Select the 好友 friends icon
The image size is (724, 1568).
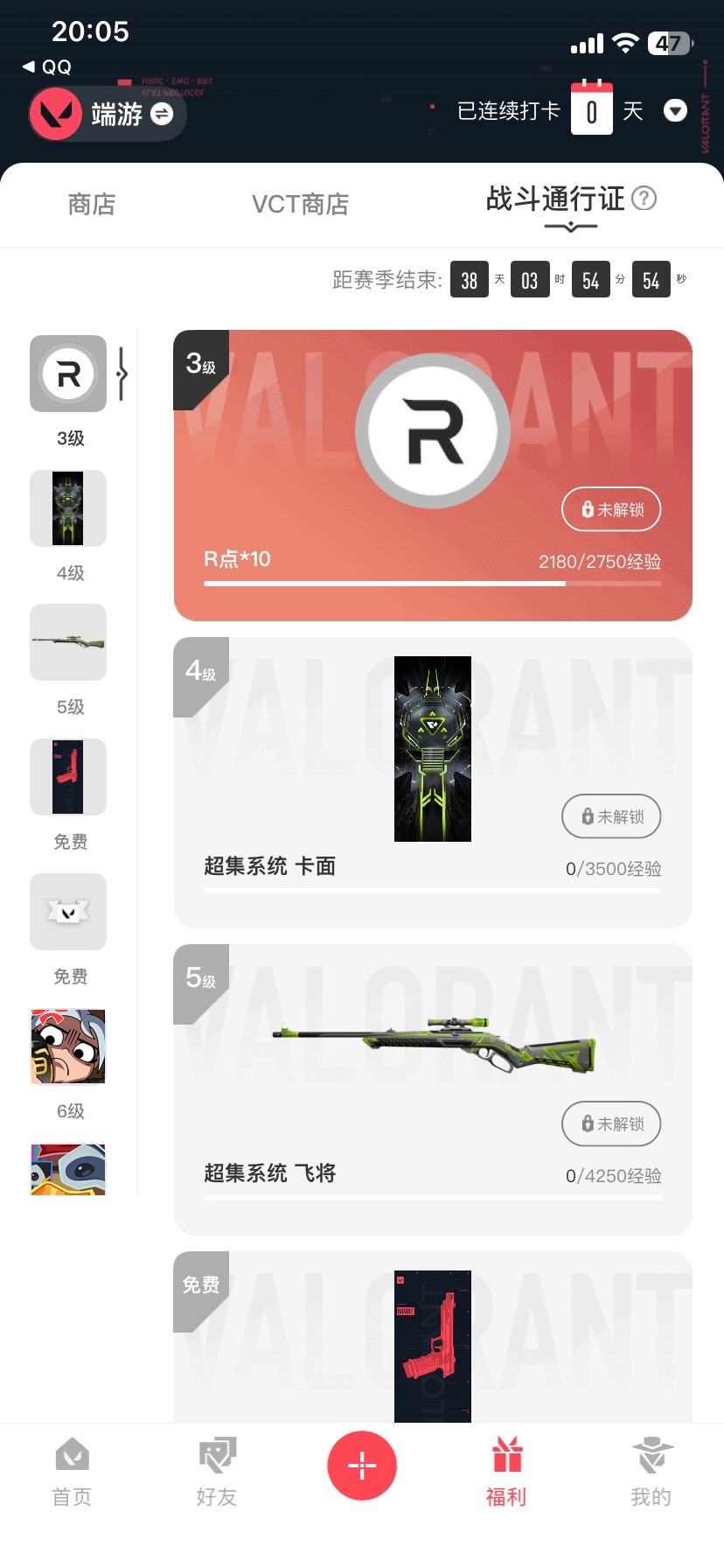pos(217,1452)
